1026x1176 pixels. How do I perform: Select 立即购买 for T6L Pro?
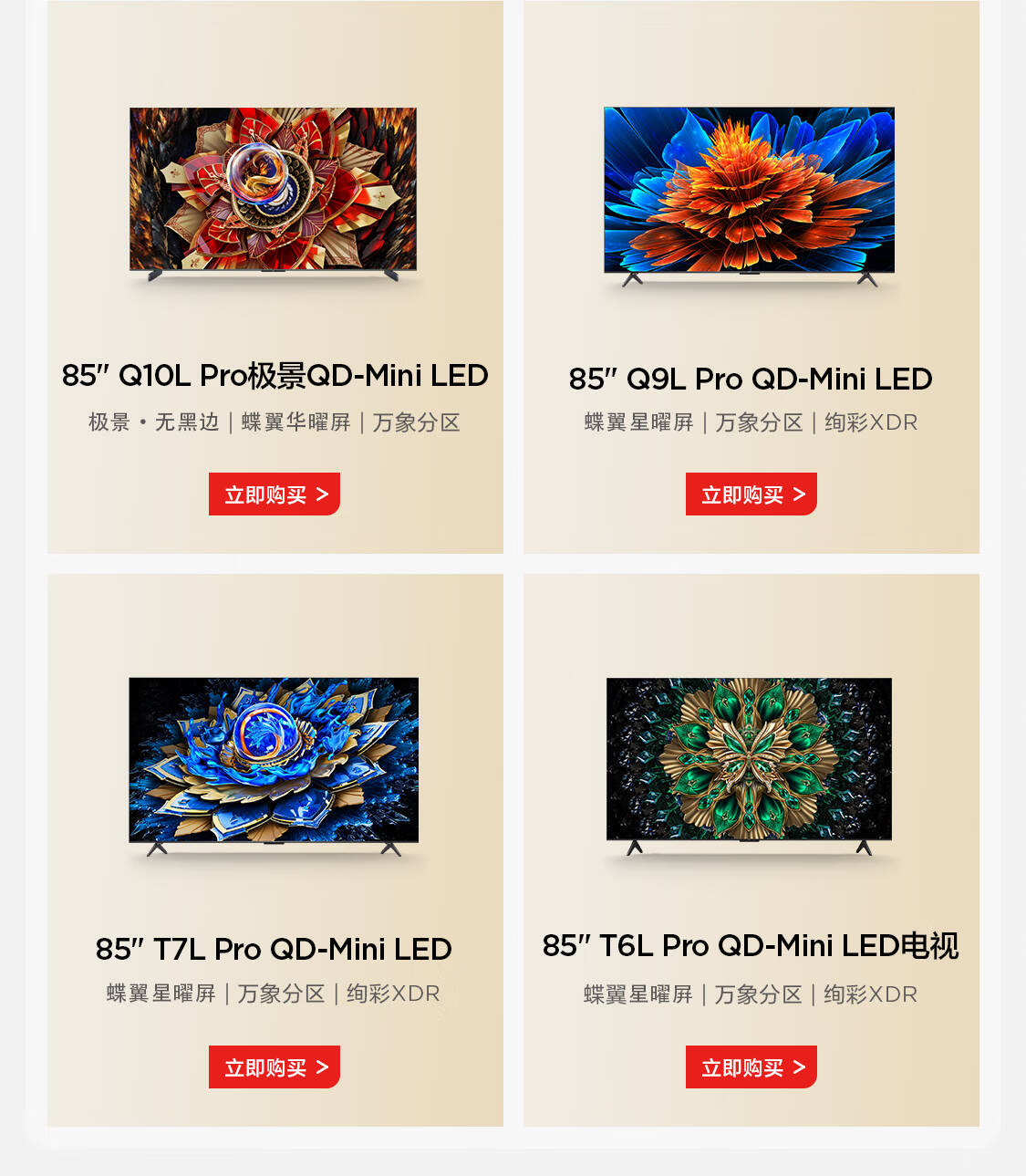click(751, 1067)
